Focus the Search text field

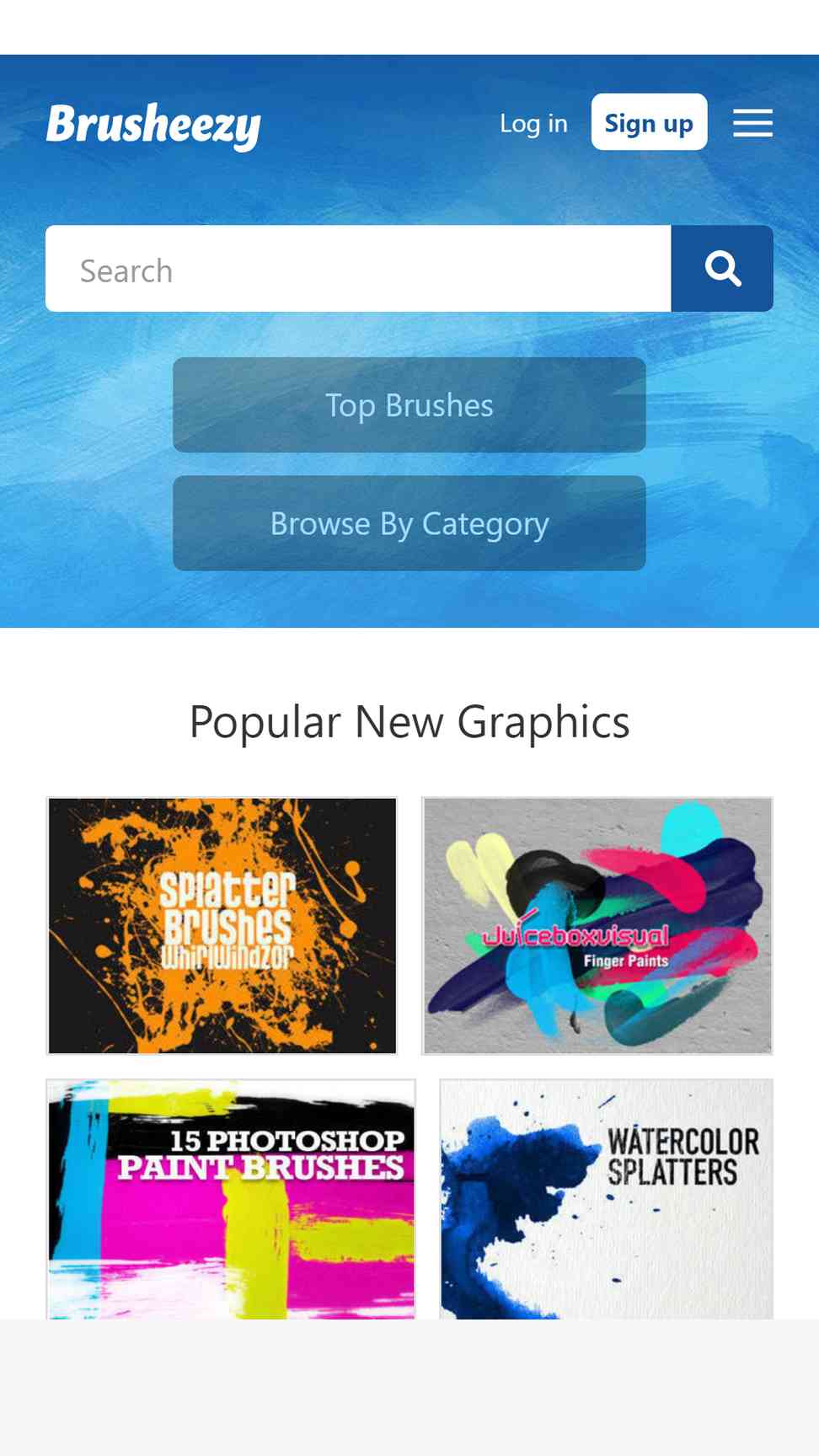point(358,269)
